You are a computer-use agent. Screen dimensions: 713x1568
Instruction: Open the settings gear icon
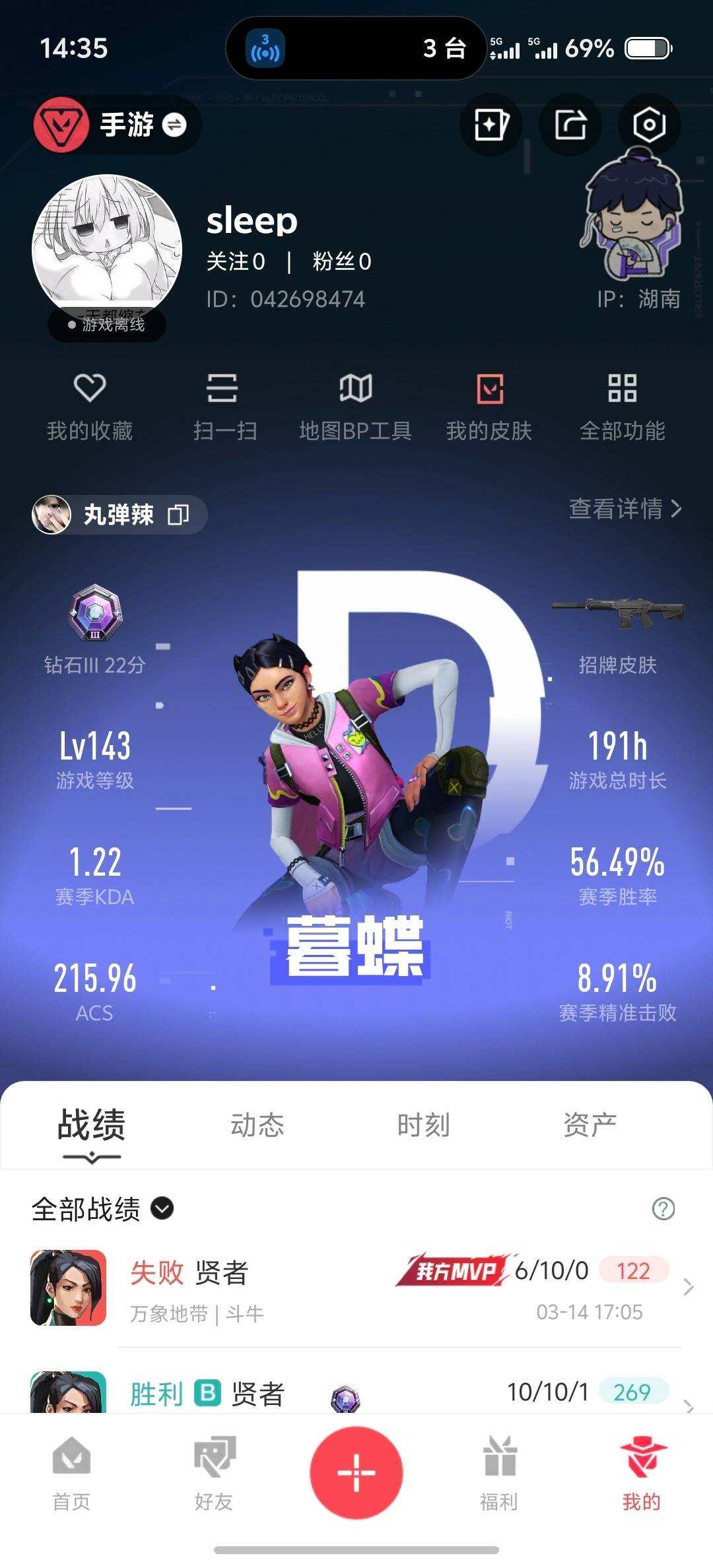tap(648, 125)
